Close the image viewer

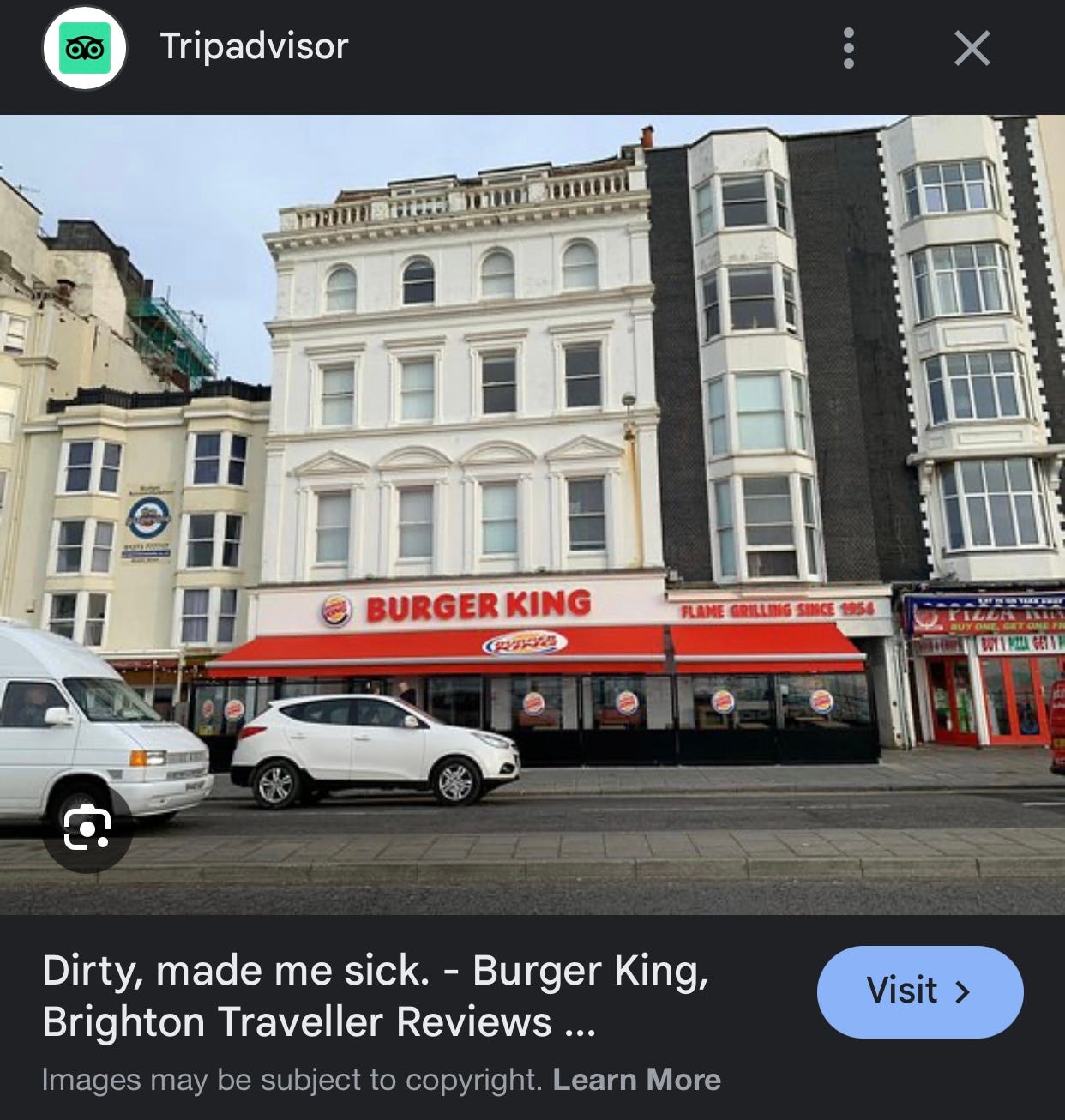point(972,48)
